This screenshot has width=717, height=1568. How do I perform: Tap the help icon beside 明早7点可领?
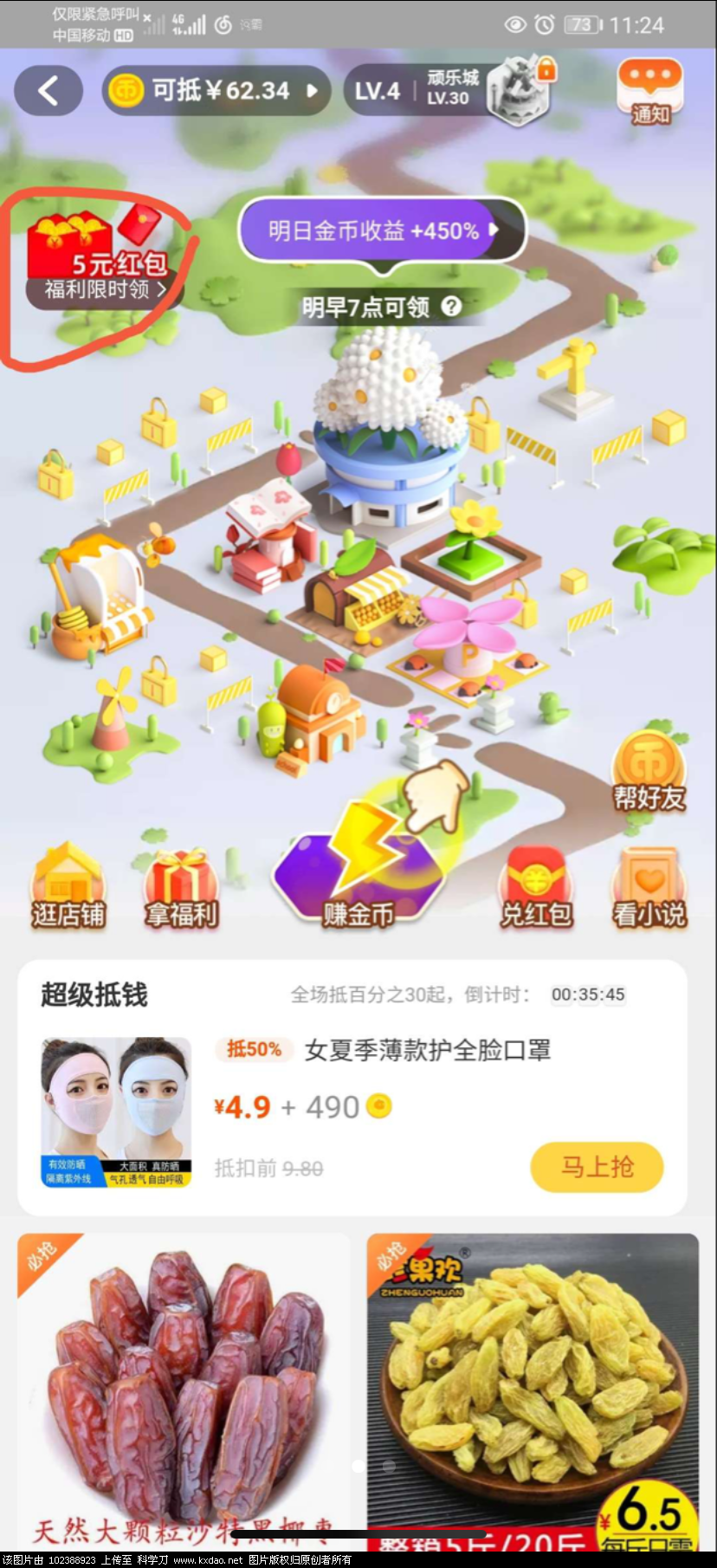(451, 307)
